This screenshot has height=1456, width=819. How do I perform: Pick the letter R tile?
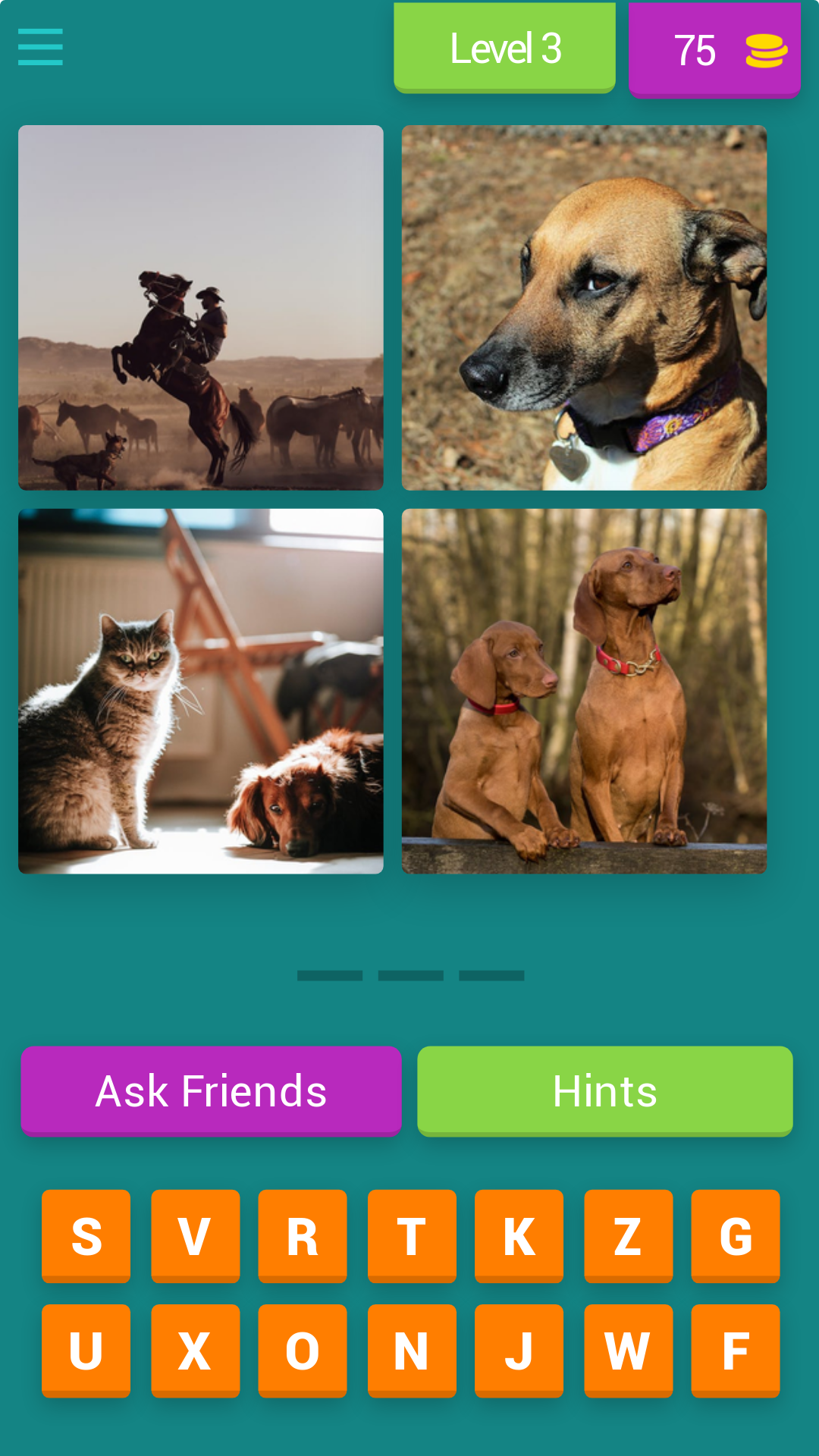coord(303,1235)
